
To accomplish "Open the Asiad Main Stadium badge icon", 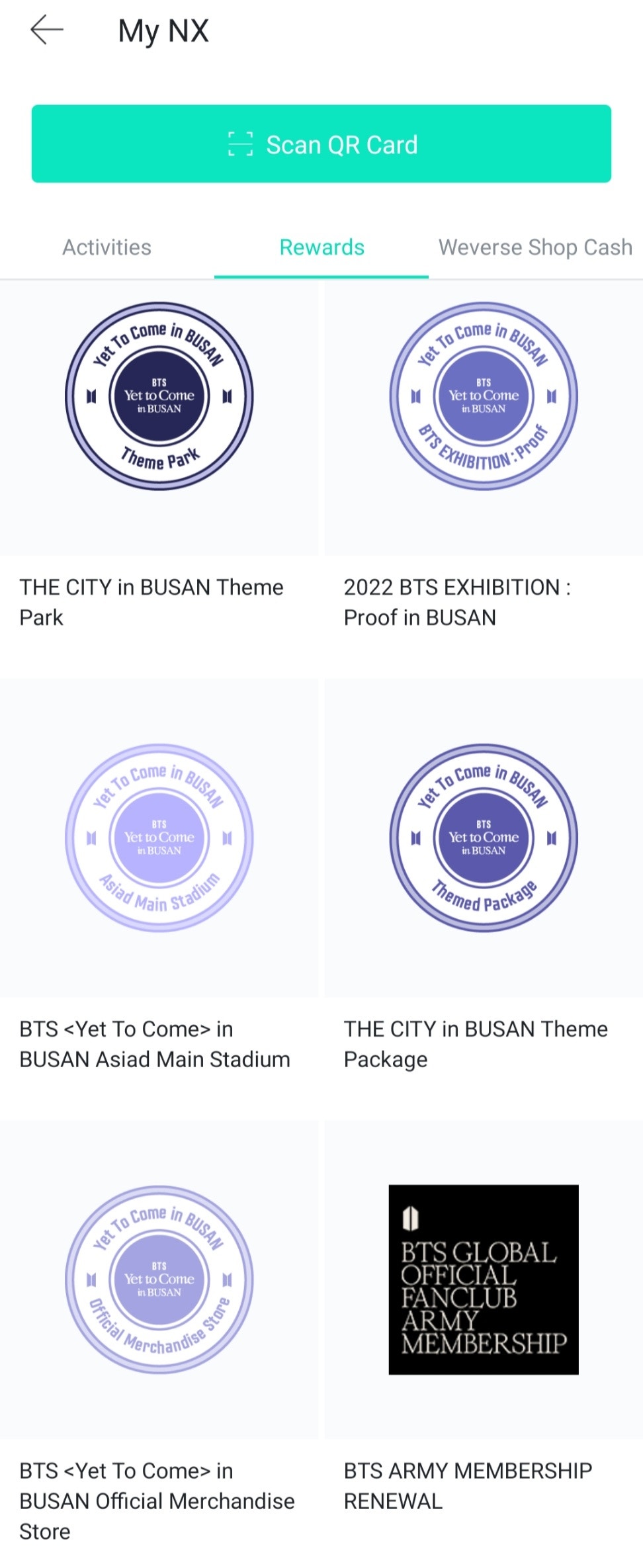I will click(x=159, y=838).
